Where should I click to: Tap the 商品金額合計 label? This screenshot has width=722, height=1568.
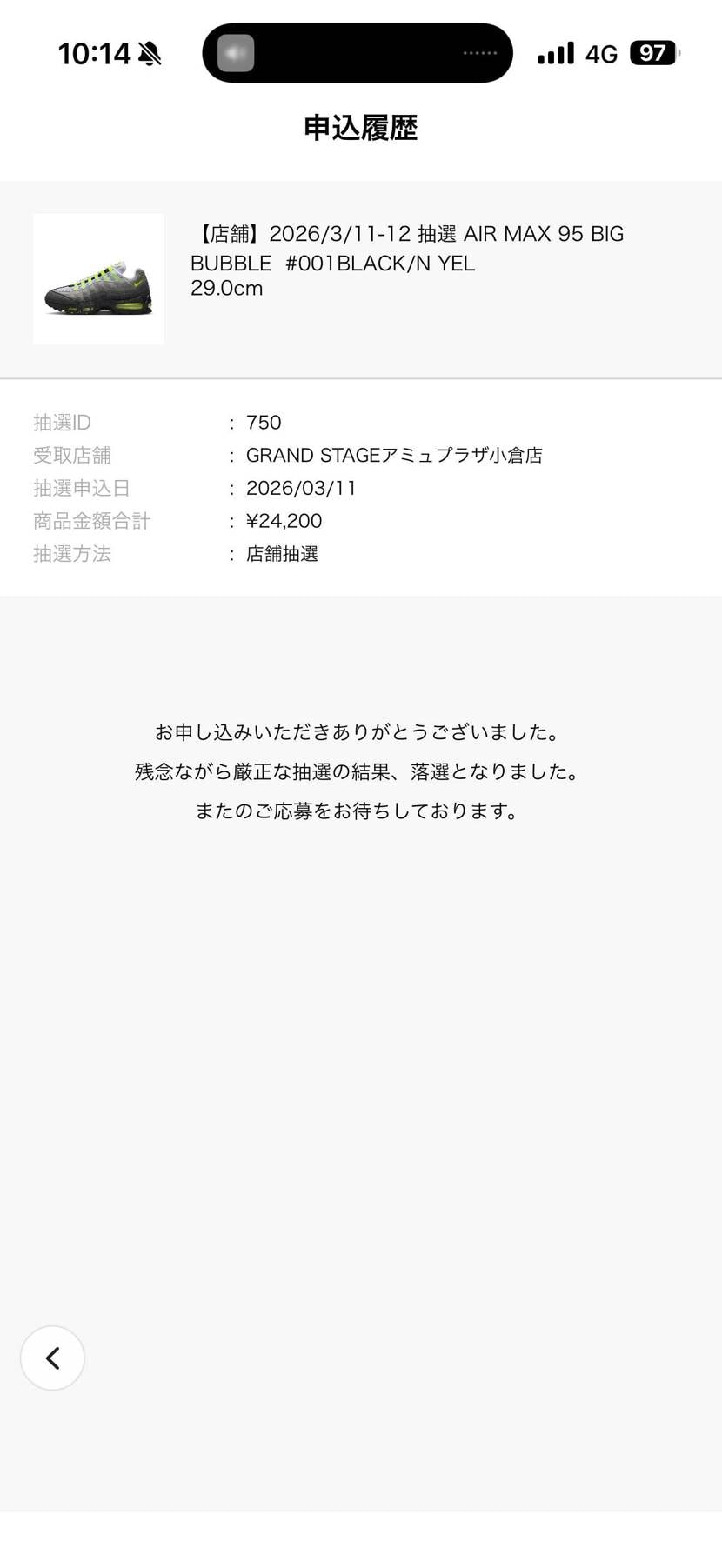pyautogui.click(x=90, y=520)
